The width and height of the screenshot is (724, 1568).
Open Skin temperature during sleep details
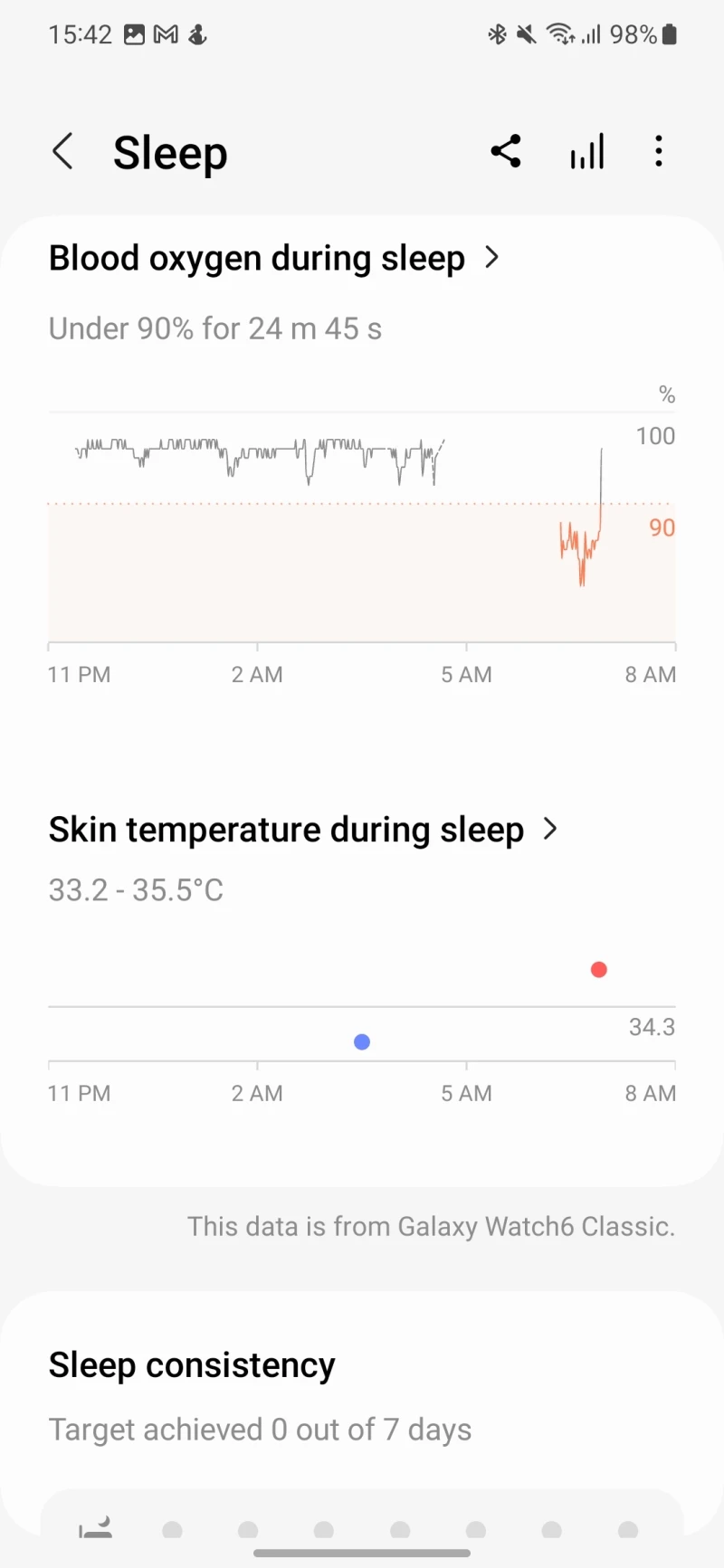click(x=302, y=830)
